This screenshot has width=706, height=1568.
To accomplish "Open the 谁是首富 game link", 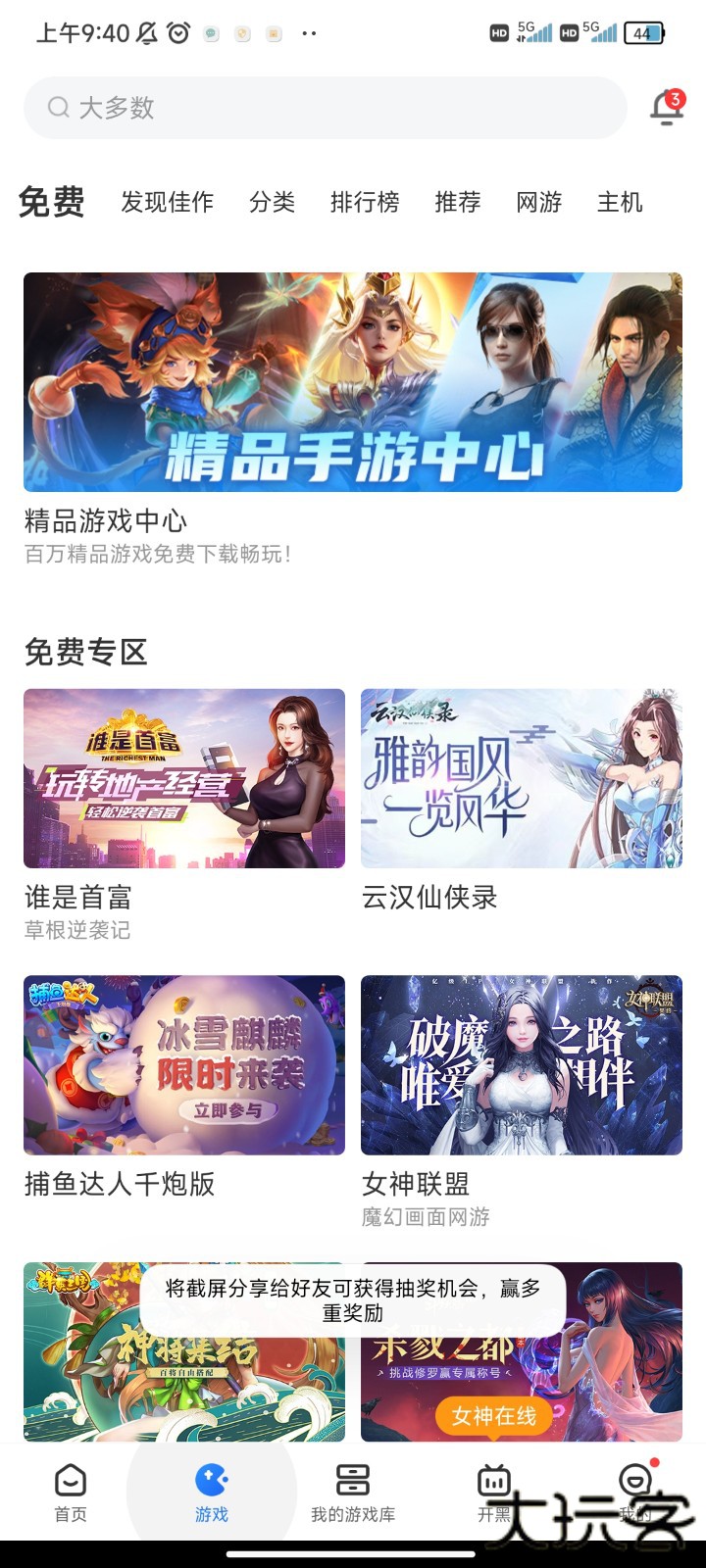I will pos(79,897).
